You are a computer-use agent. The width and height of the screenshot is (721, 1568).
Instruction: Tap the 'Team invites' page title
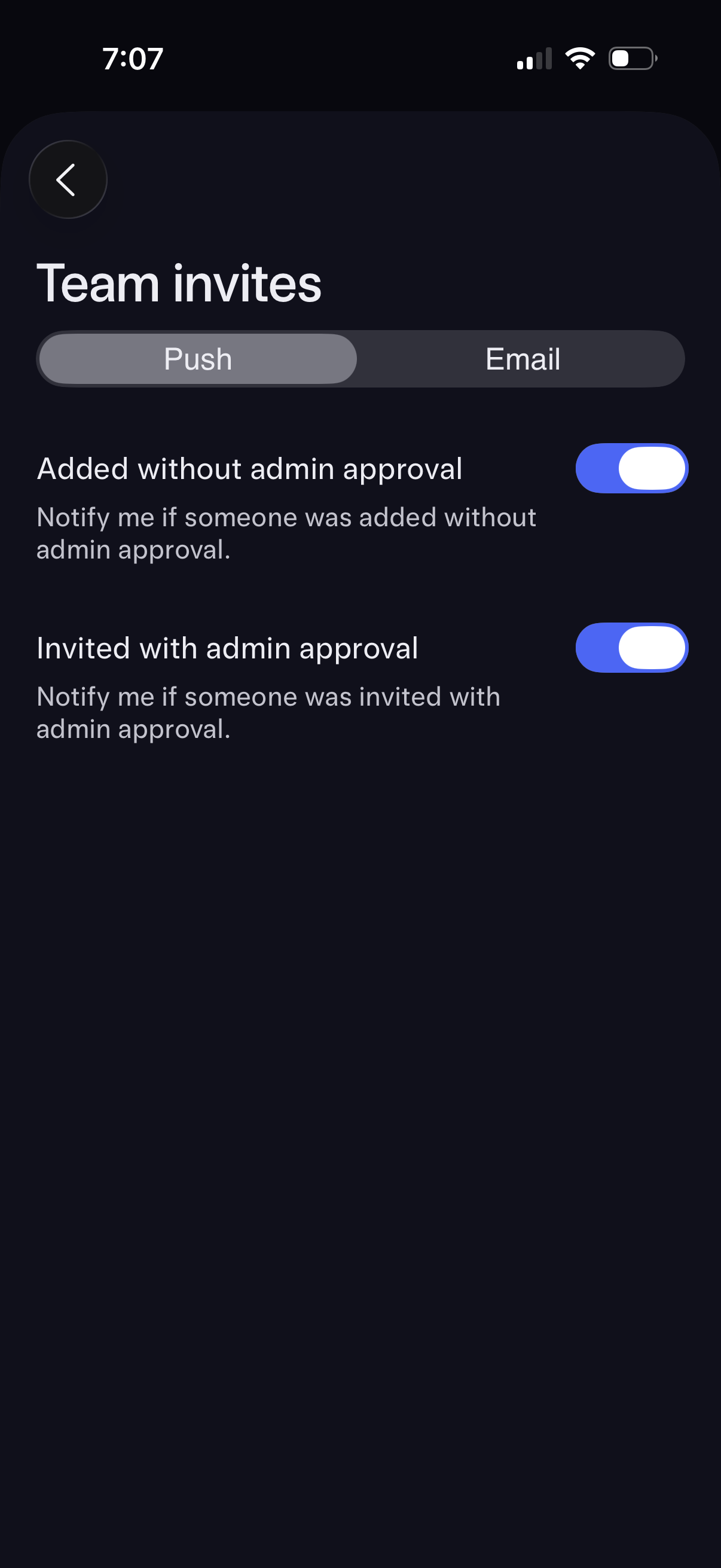click(179, 283)
